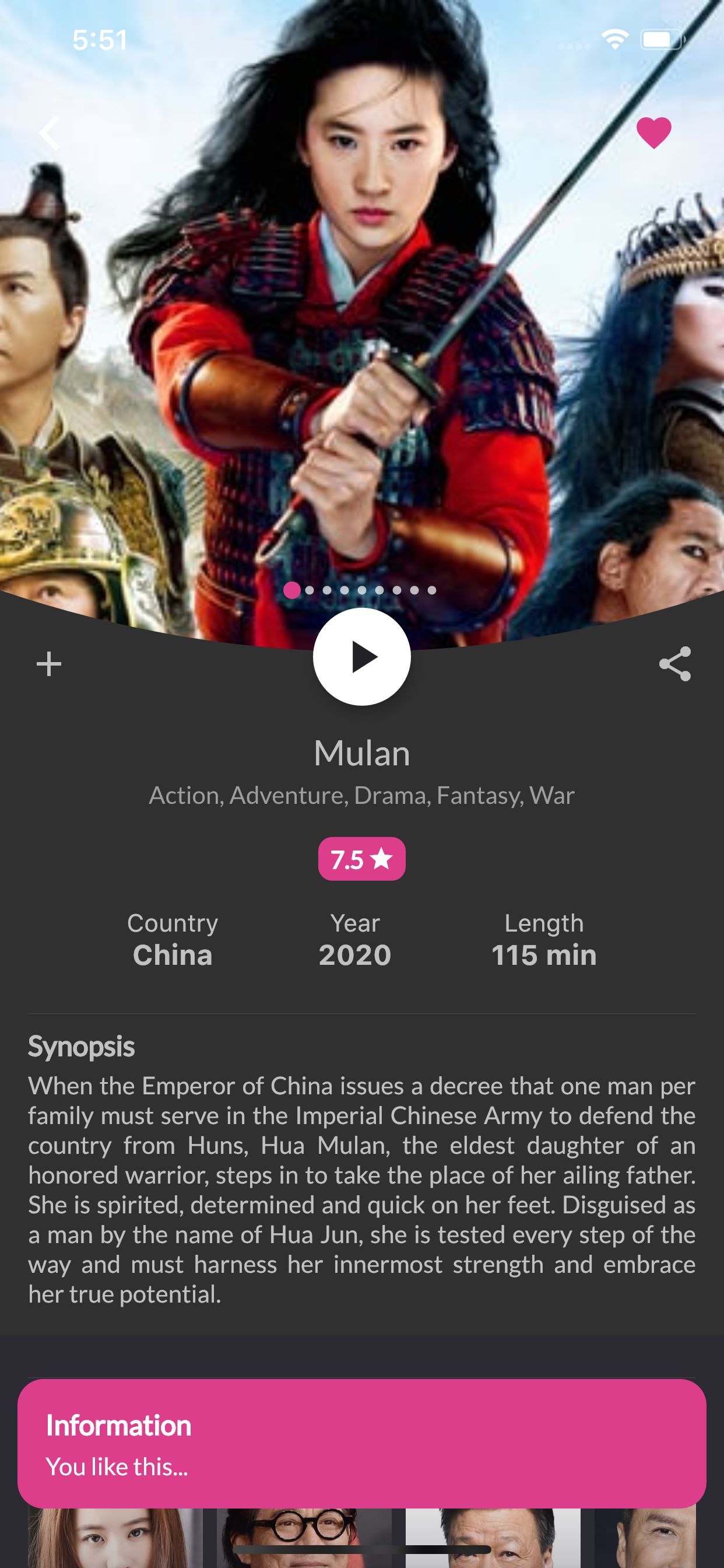724x1568 pixels.
Task: Add Mulan to list with plus icon
Action: coord(50,663)
